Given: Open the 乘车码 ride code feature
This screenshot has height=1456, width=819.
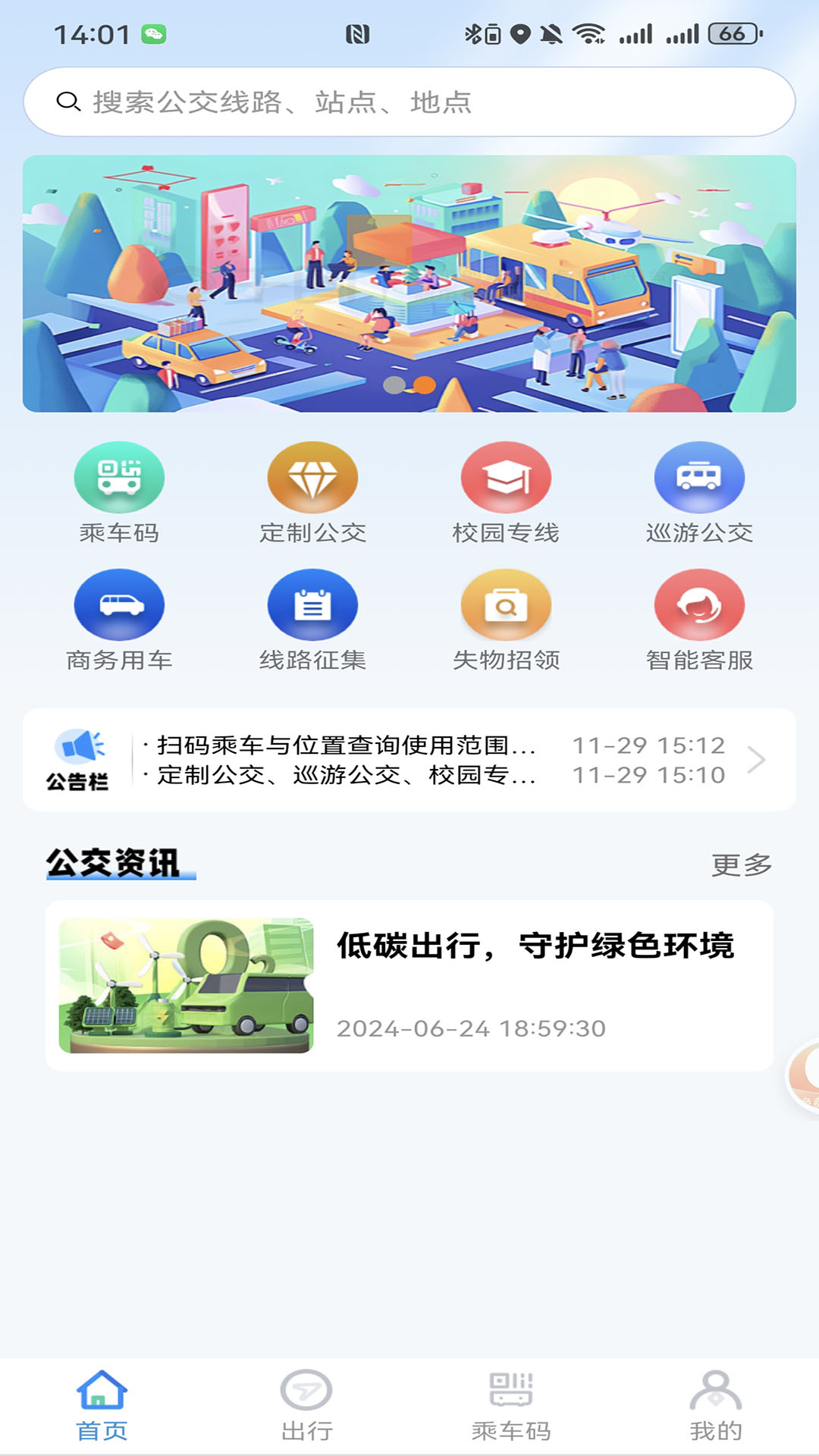Looking at the screenshot, I should 118,479.
